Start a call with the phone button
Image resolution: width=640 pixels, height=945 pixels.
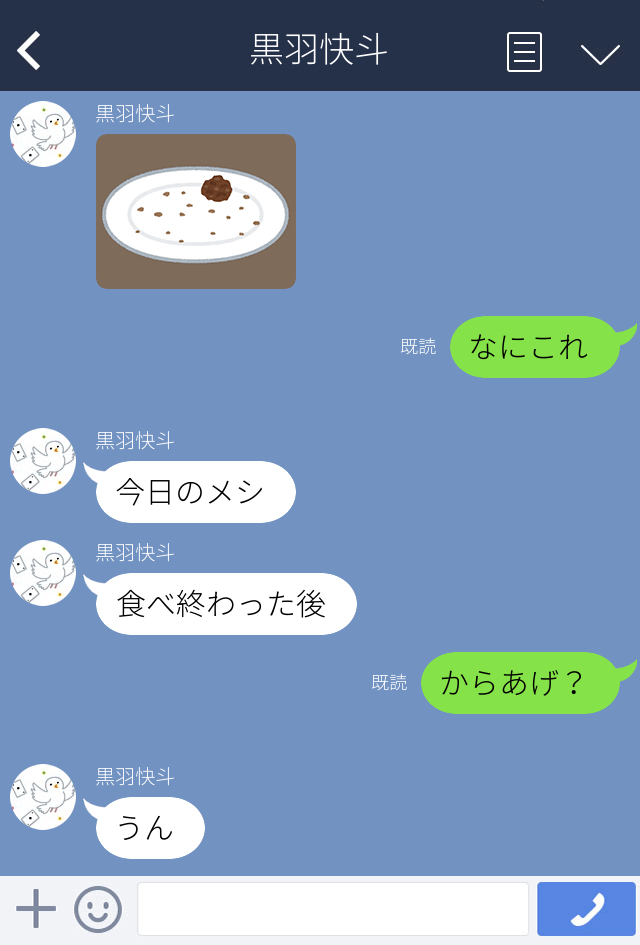point(586,909)
